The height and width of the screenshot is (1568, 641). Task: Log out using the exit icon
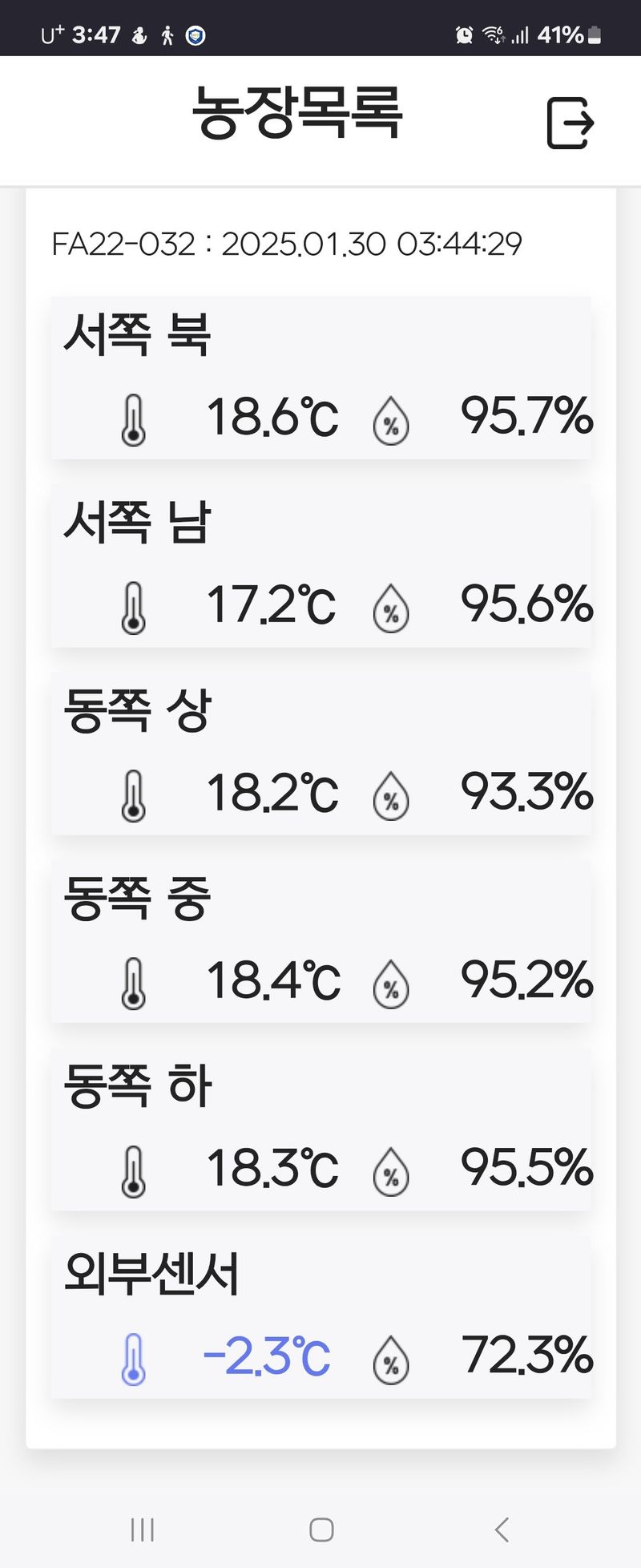(x=570, y=123)
